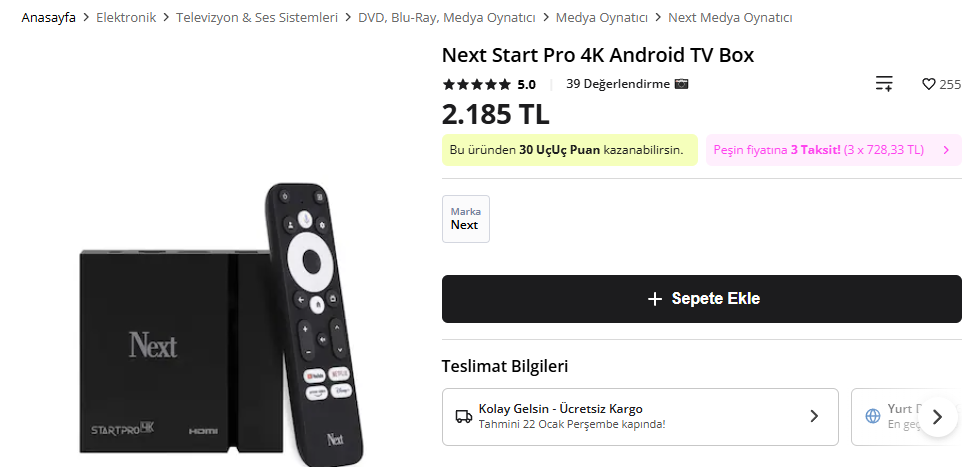The height and width of the screenshot is (467, 974).
Task: Go to the Anasayfa breadcrumb
Action: point(48,17)
